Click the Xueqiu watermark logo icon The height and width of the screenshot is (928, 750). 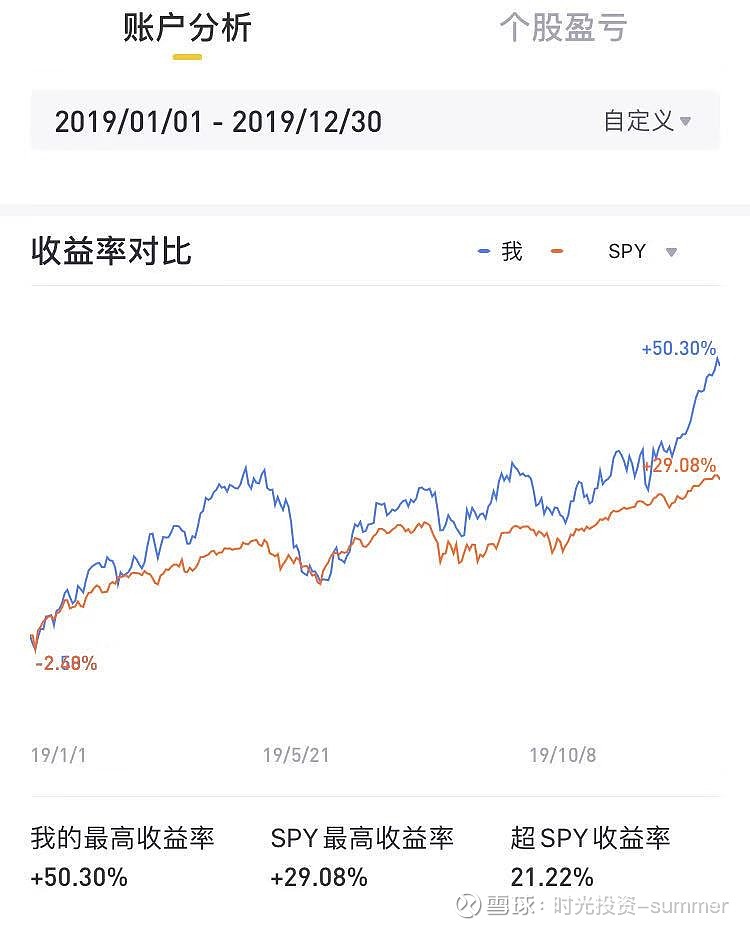click(465, 905)
